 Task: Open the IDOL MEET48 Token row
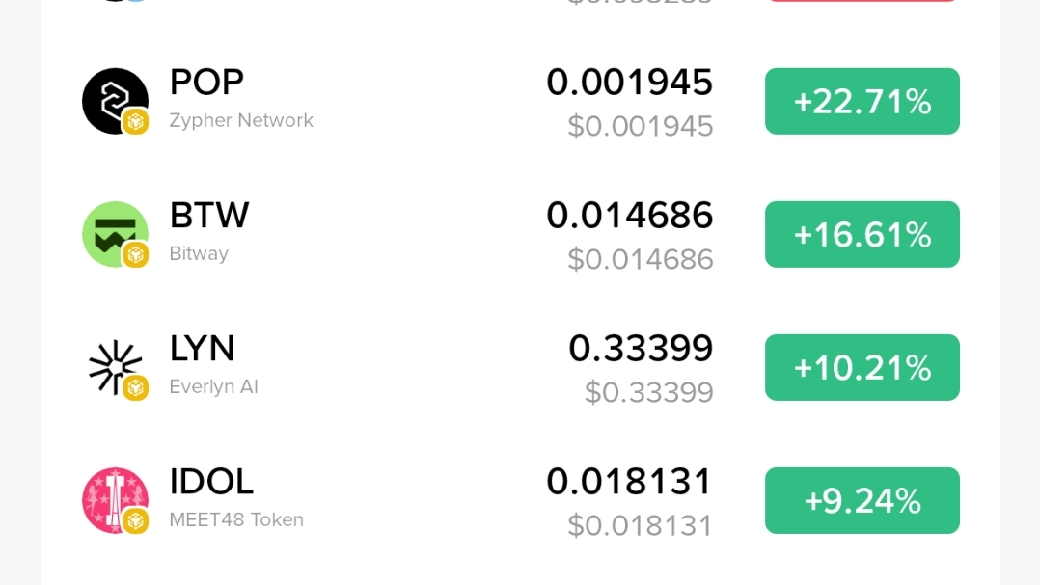click(x=521, y=500)
